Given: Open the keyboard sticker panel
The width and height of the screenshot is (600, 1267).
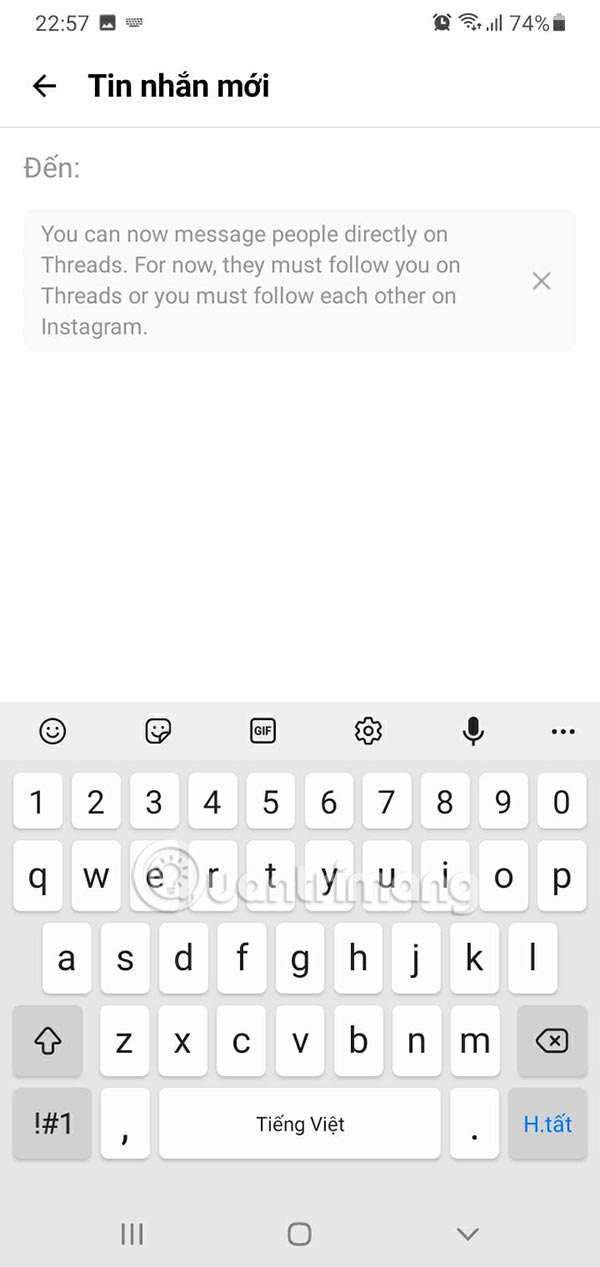Looking at the screenshot, I should 158,732.
